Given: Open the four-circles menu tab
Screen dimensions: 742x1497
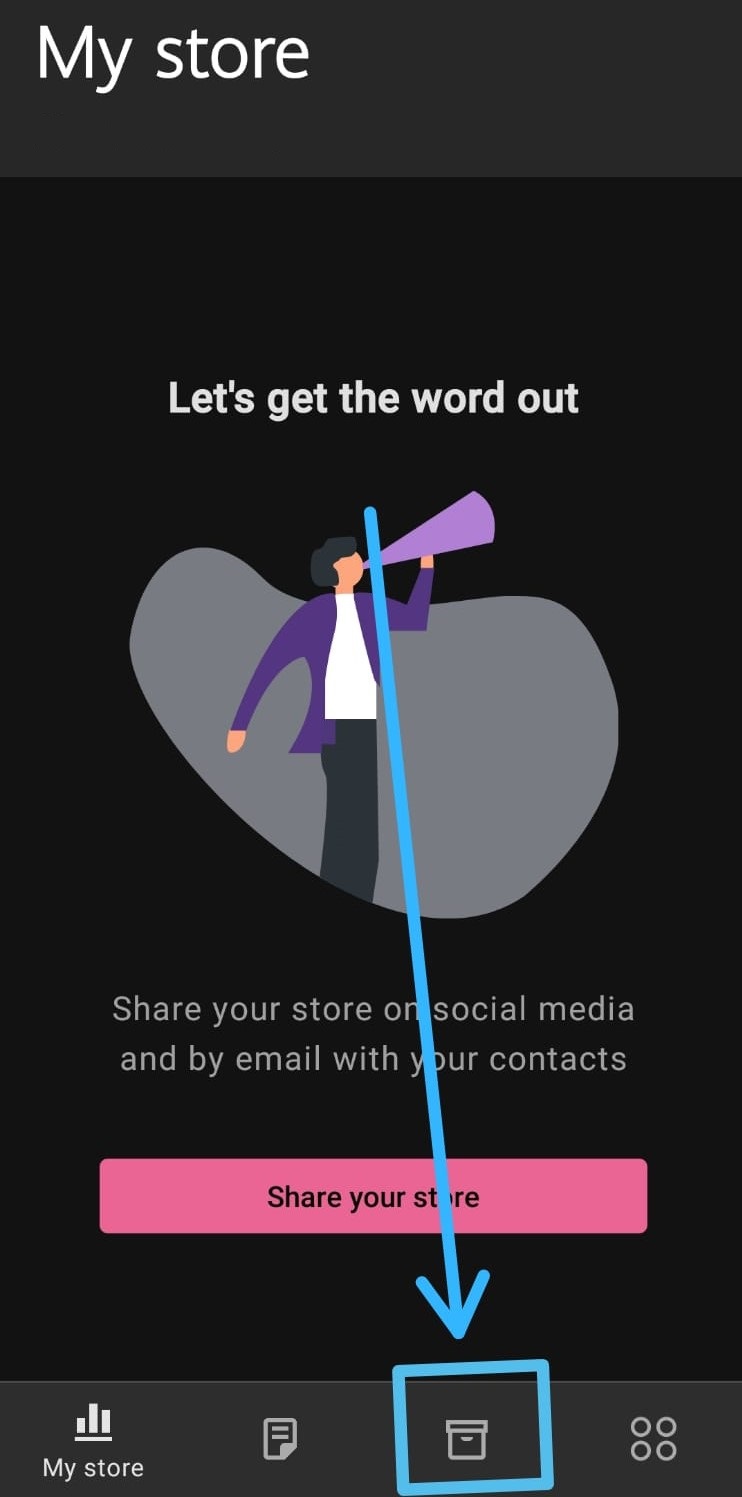Looking at the screenshot, I should point(653,1439).
